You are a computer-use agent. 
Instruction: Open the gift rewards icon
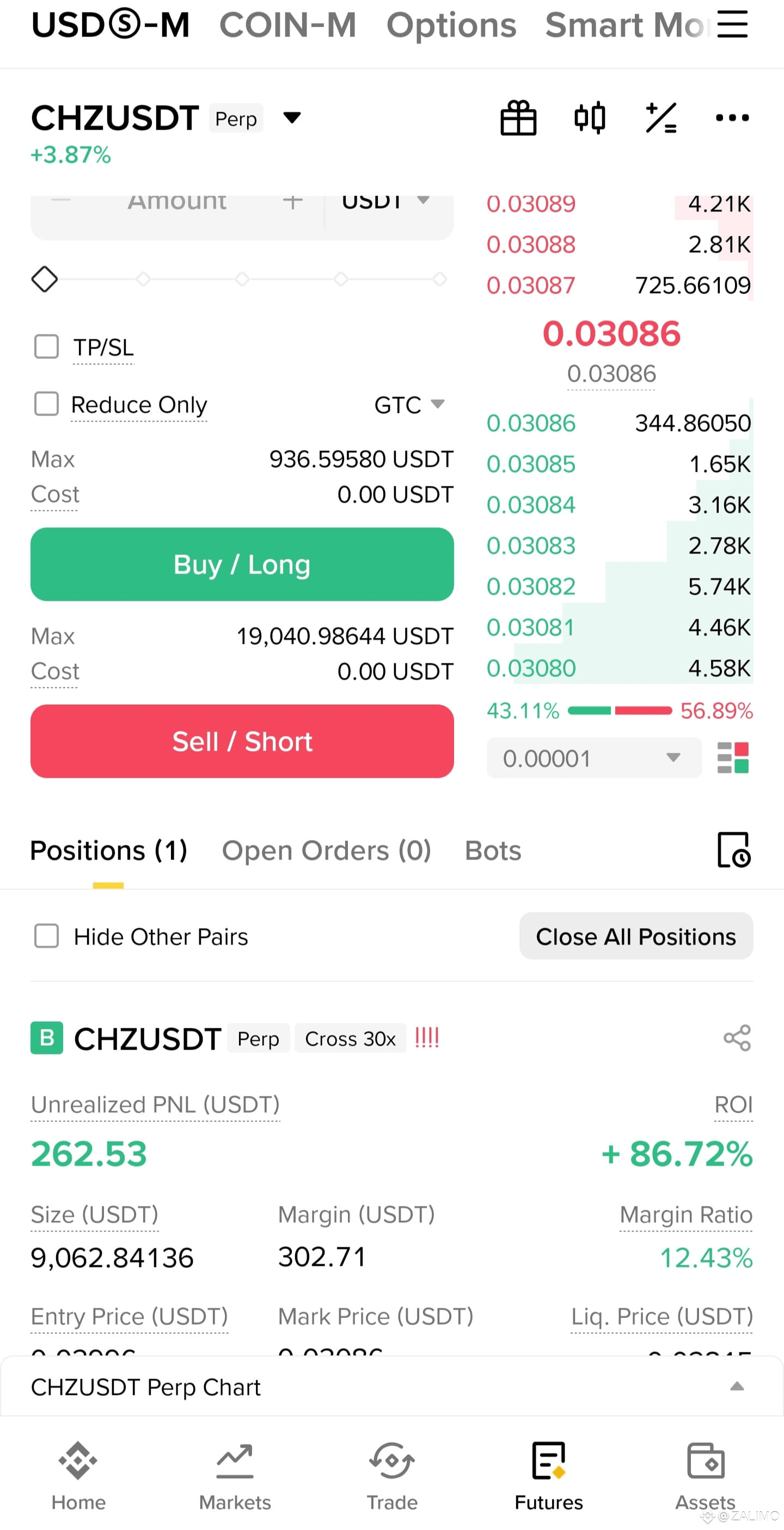[x=518, y=118]
